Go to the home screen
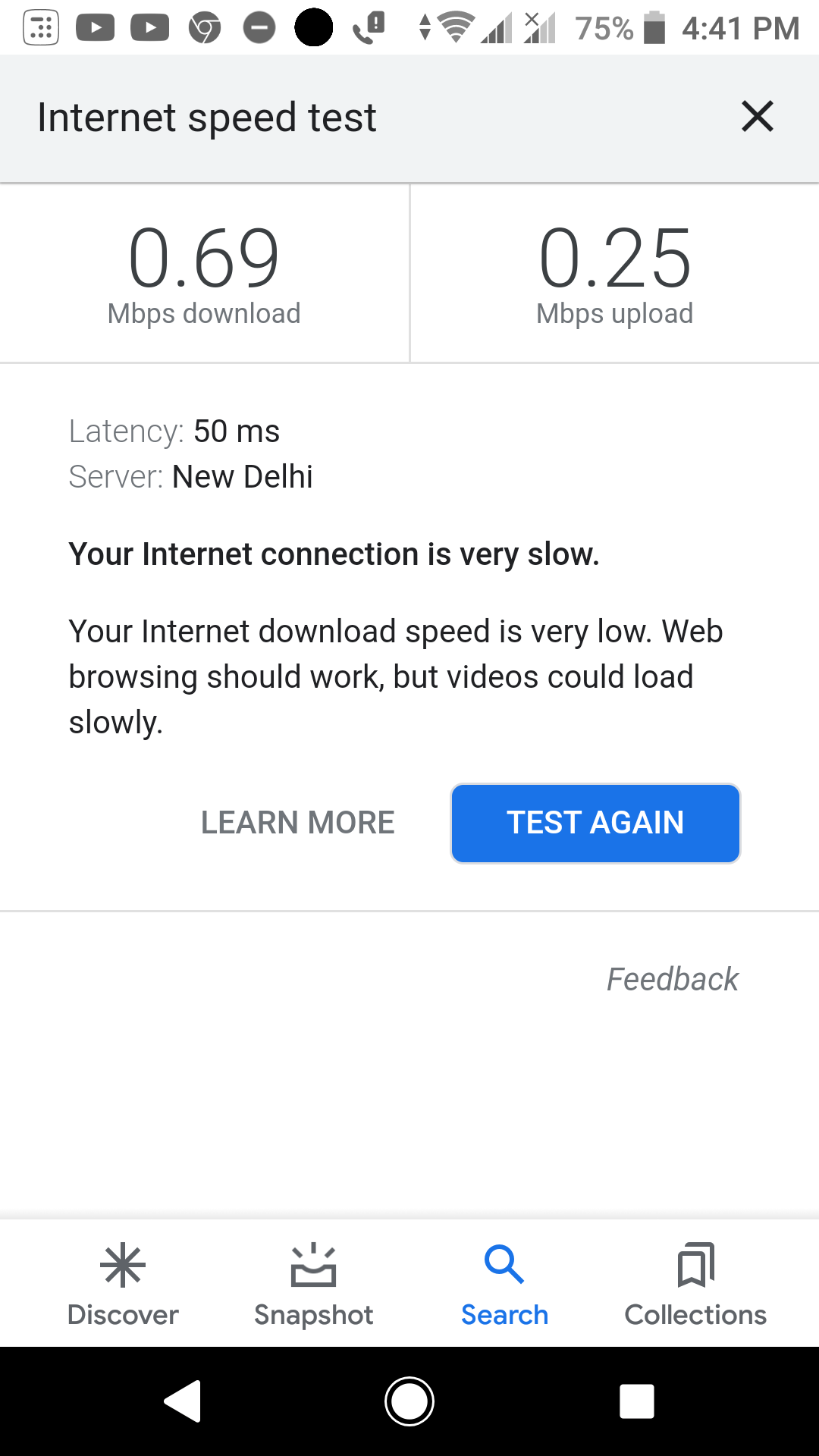819x1456 pixels. 409,1401
